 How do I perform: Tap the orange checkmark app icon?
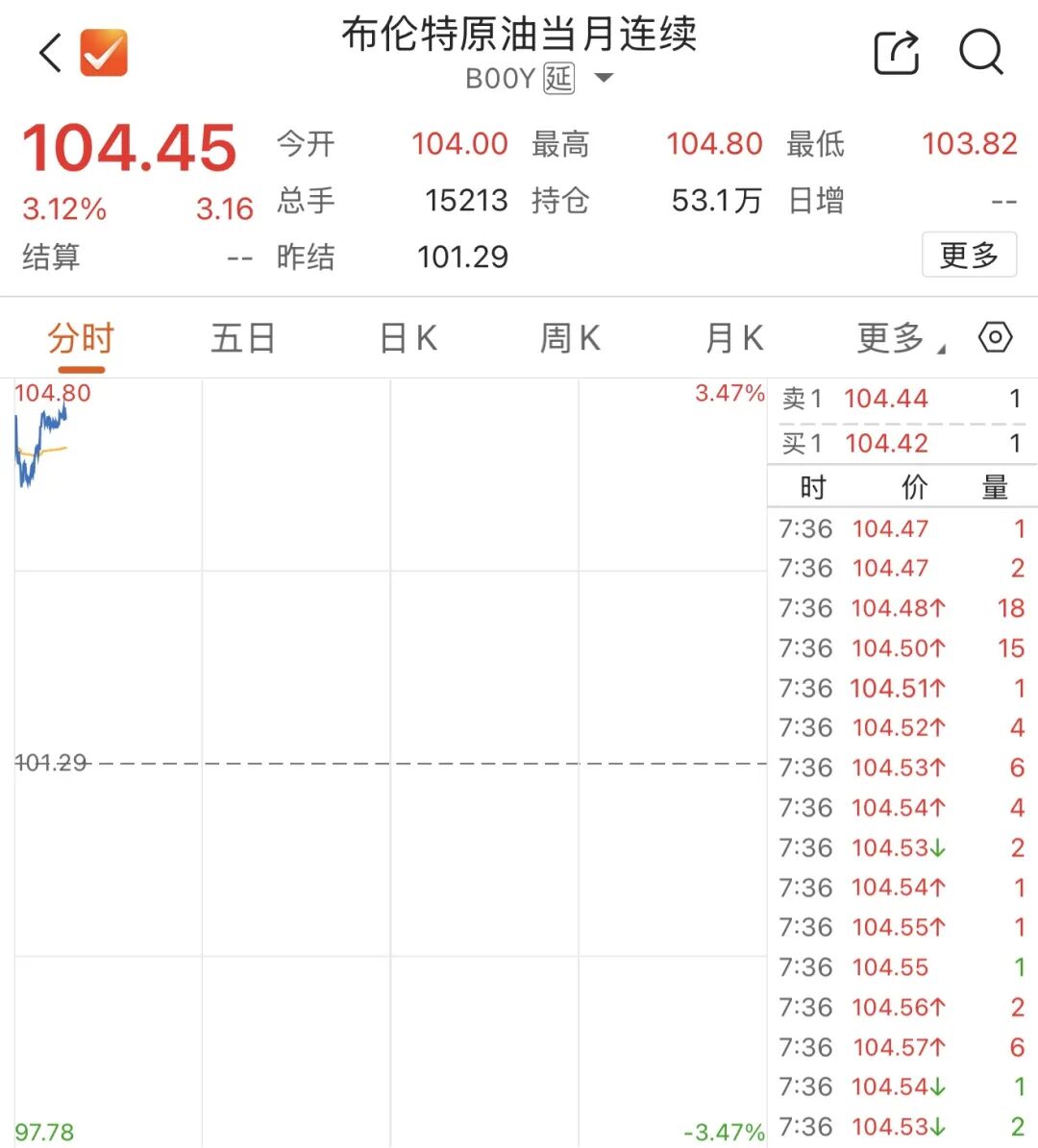pyautogui.click(x=104, y=53)
